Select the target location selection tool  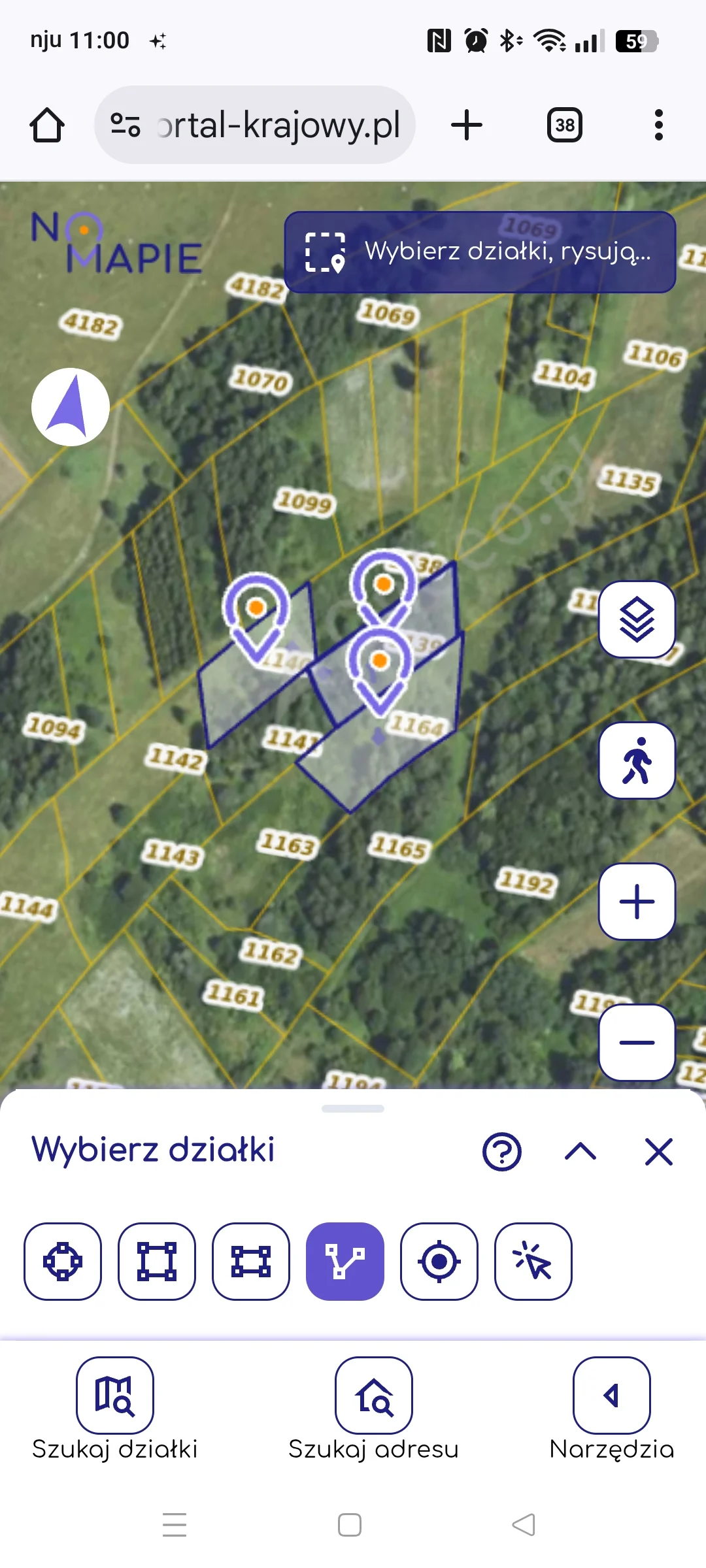coord(439,1261)
